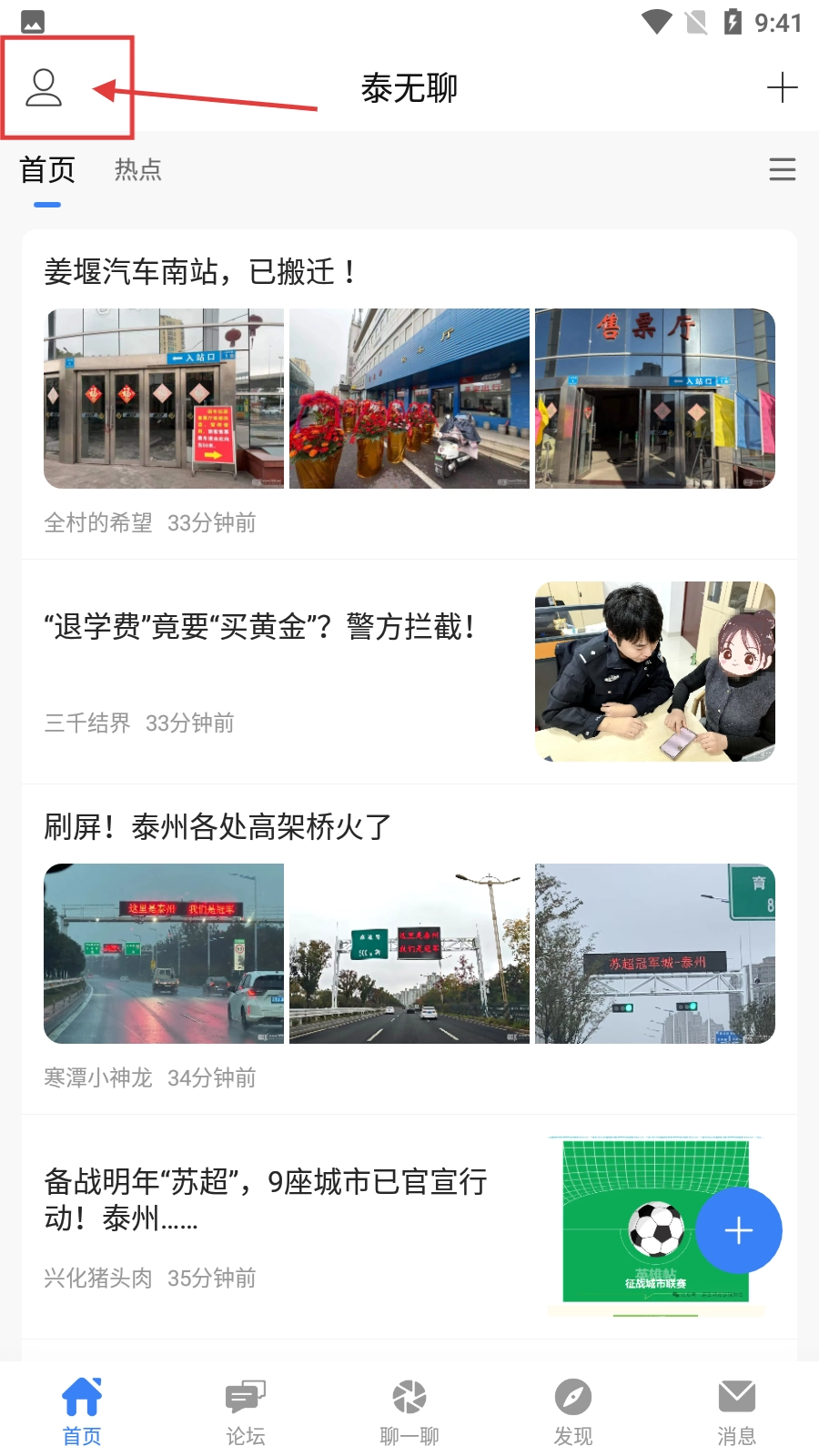Open the post 刷屏！泰州各处高架桥火了

click(x=218, y=827)
